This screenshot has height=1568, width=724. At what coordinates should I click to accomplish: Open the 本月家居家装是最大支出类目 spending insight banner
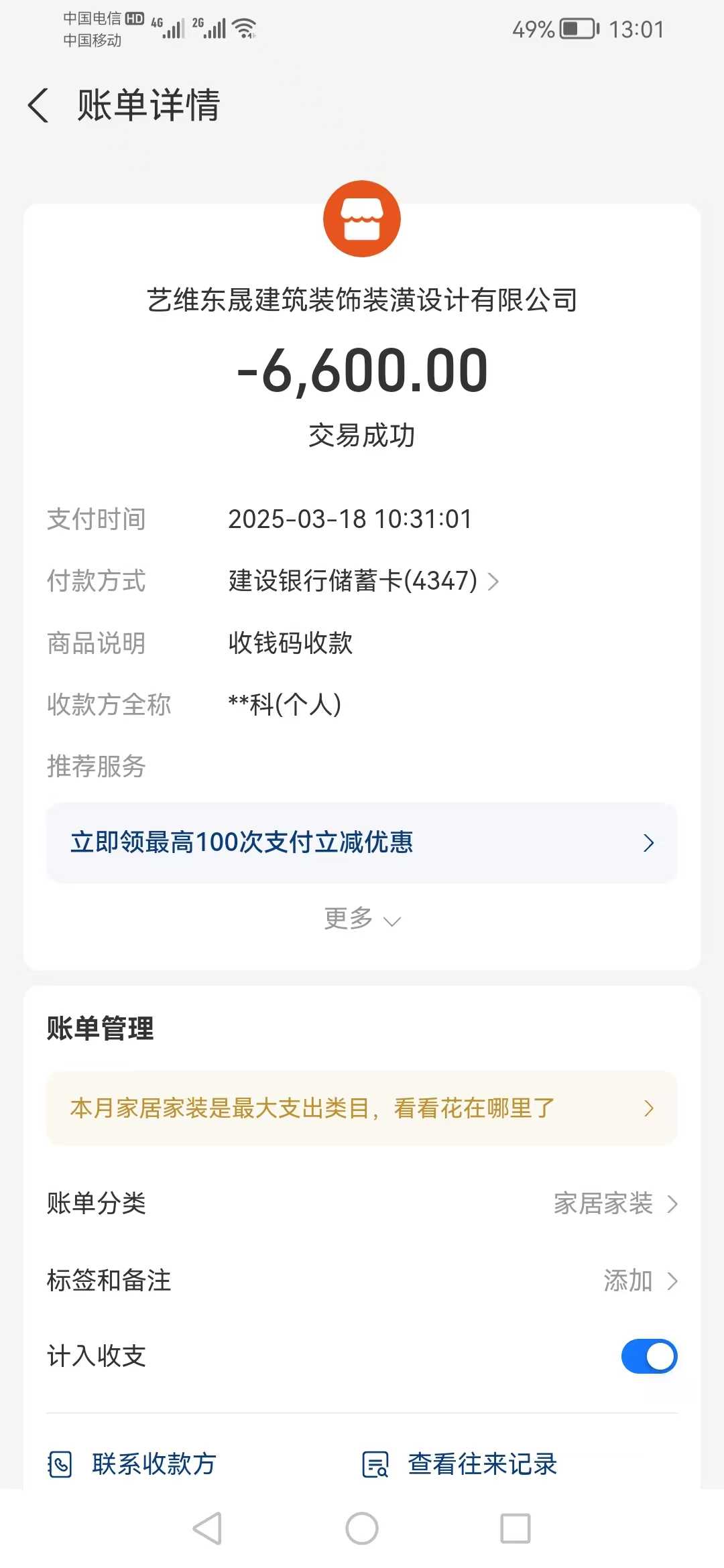[362, 1108]
